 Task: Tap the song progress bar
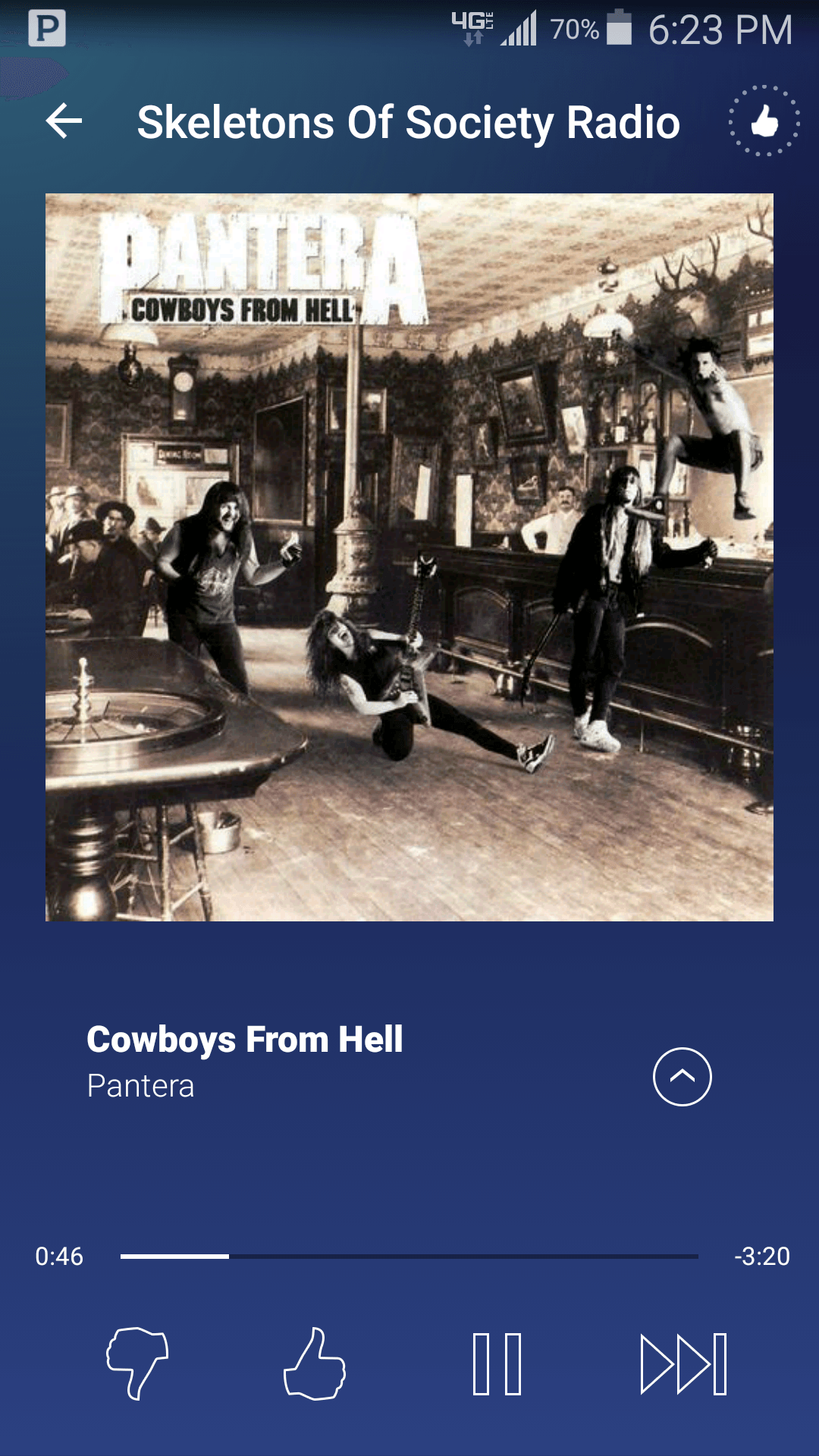coord(409,1257)
